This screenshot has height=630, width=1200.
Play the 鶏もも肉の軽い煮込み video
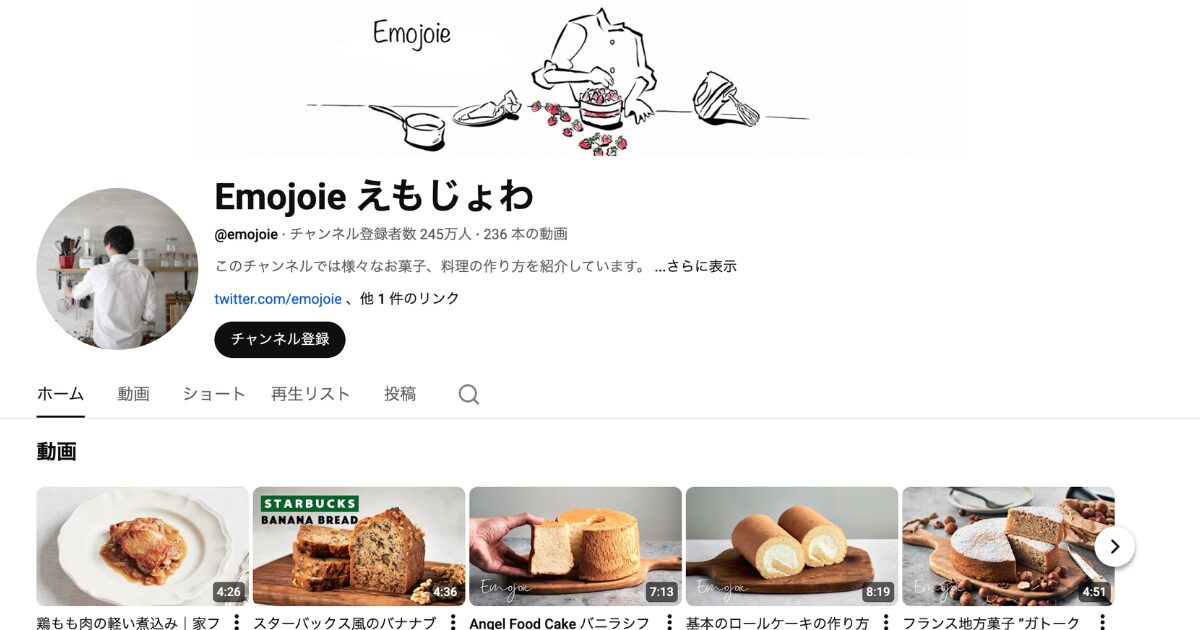point(142,546)
